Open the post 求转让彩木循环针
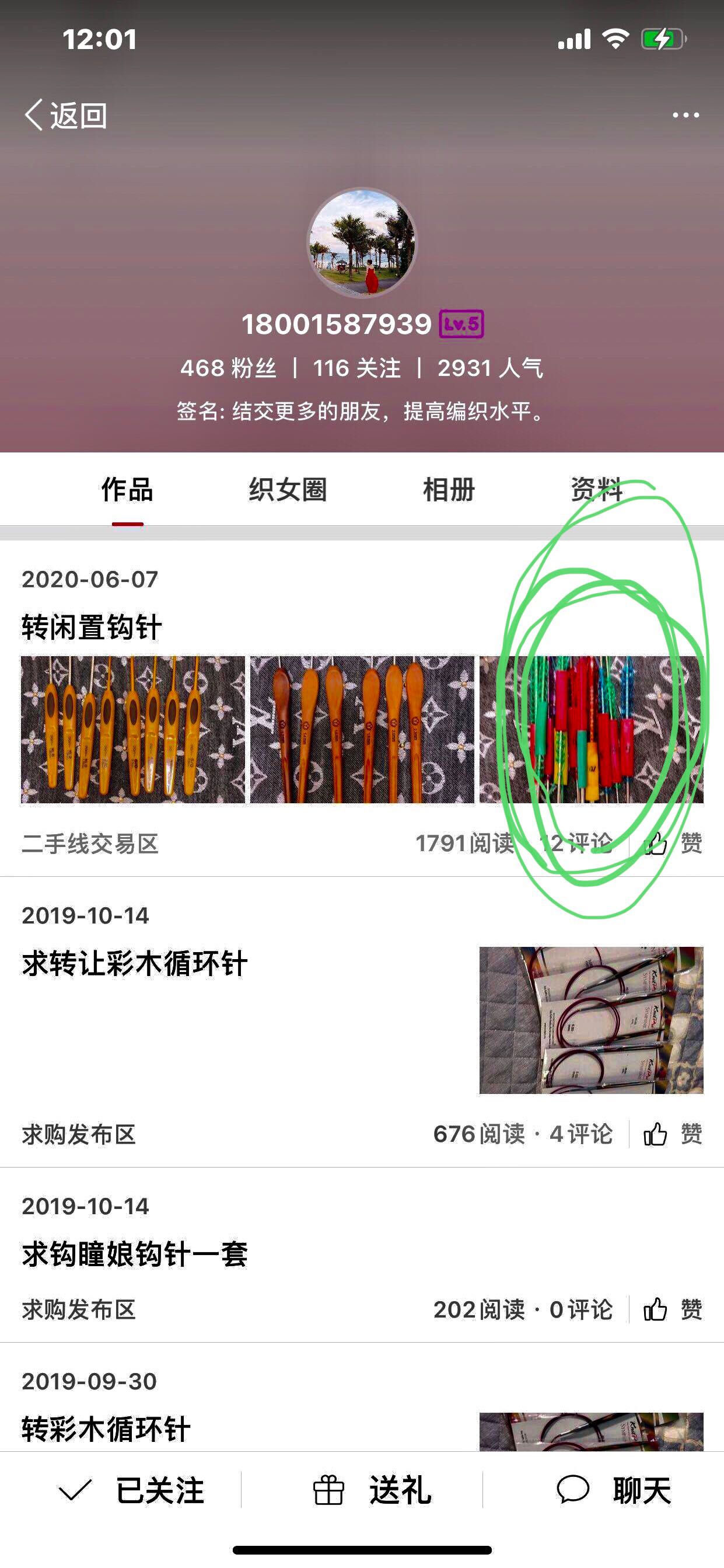724x1568 pixels. pyautogui.click(x=134, y=964)
